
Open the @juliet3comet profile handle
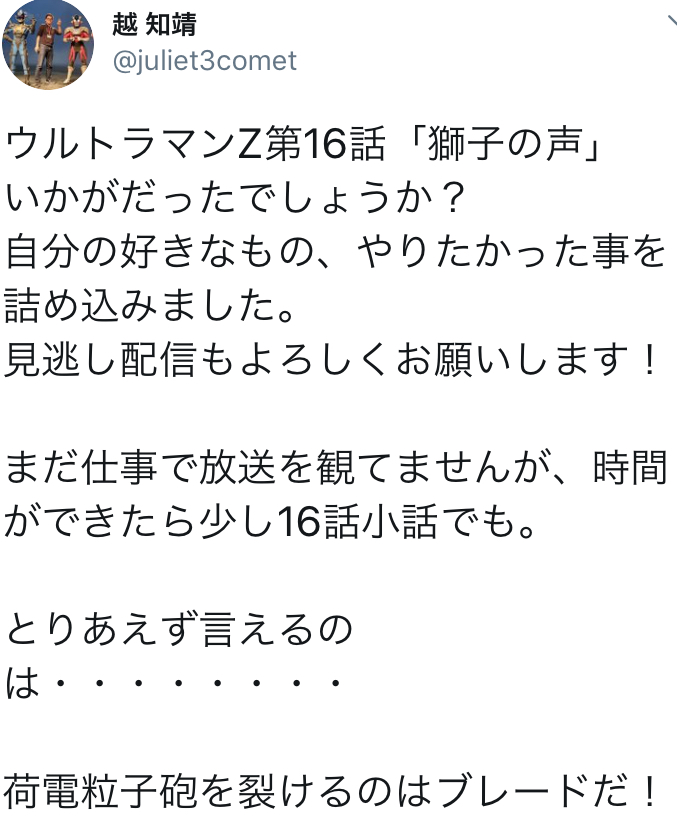click(203, 62)
